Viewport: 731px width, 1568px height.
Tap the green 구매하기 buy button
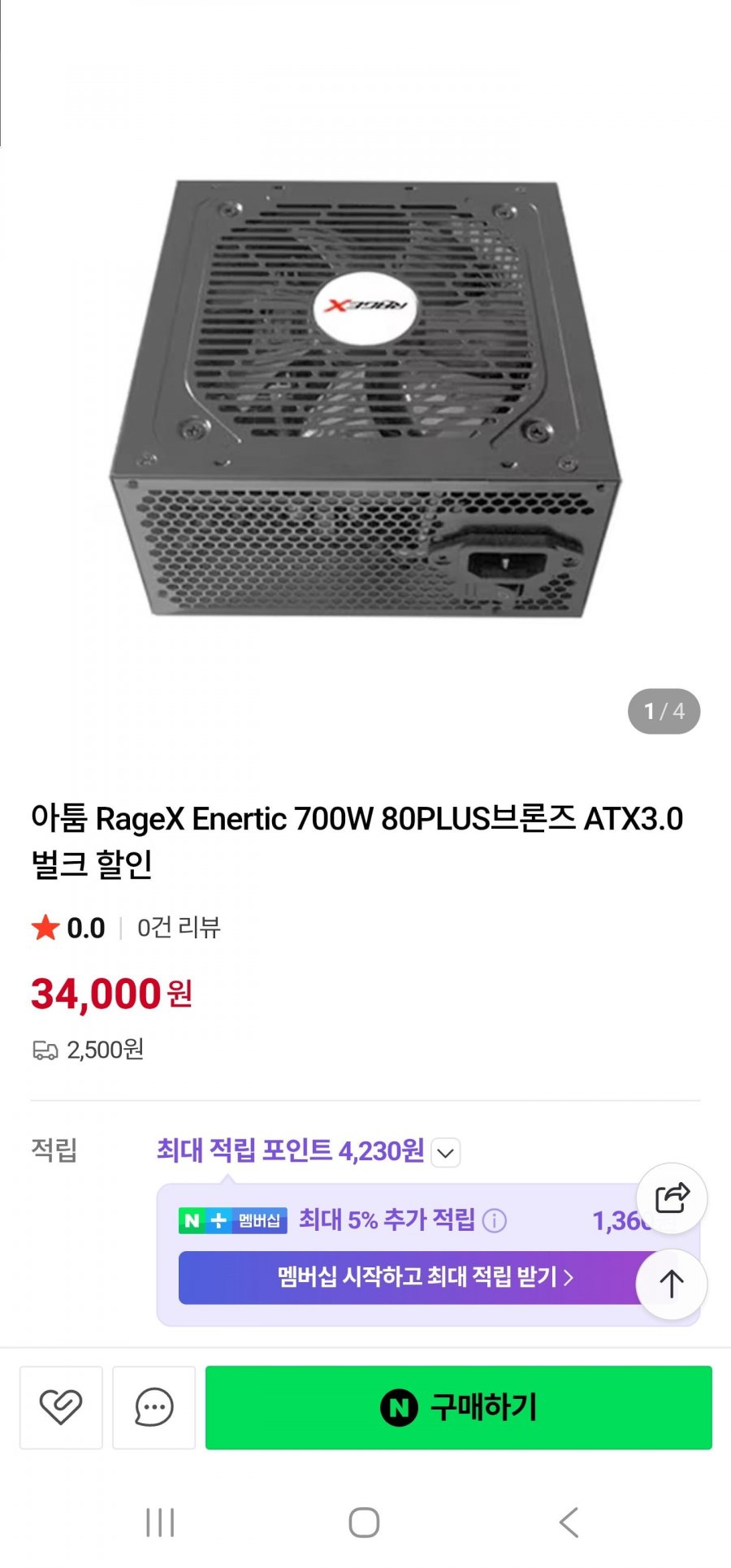(x=458, y=1407)
